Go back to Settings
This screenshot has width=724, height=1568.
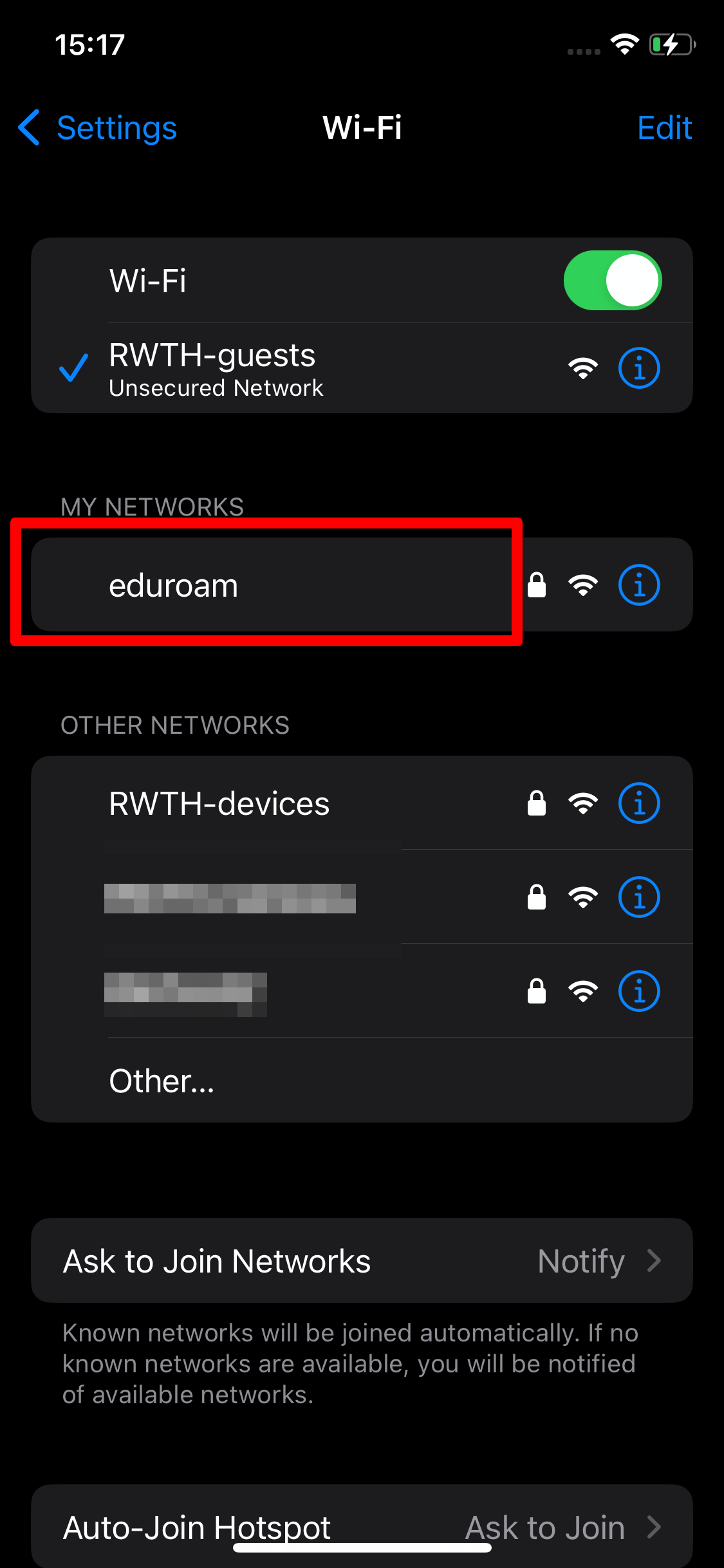[97, 128]
